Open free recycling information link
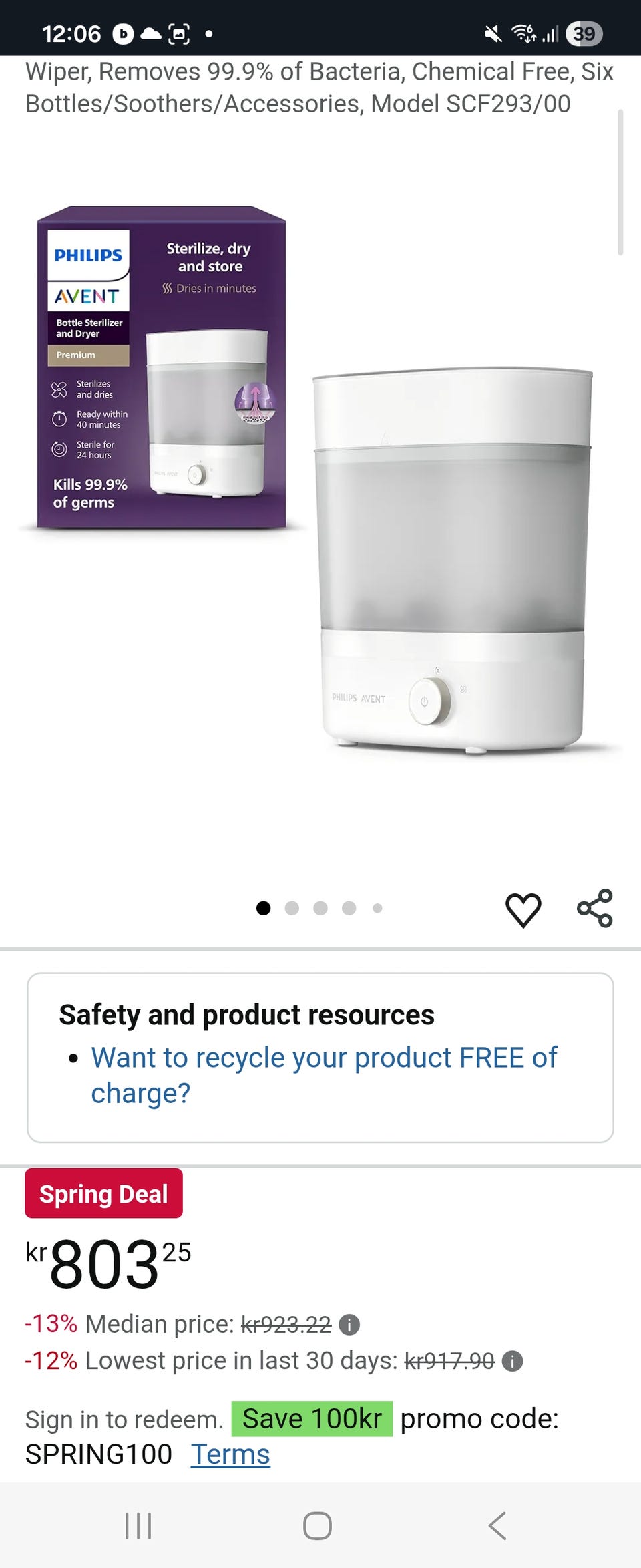 tap(323, 1075)
